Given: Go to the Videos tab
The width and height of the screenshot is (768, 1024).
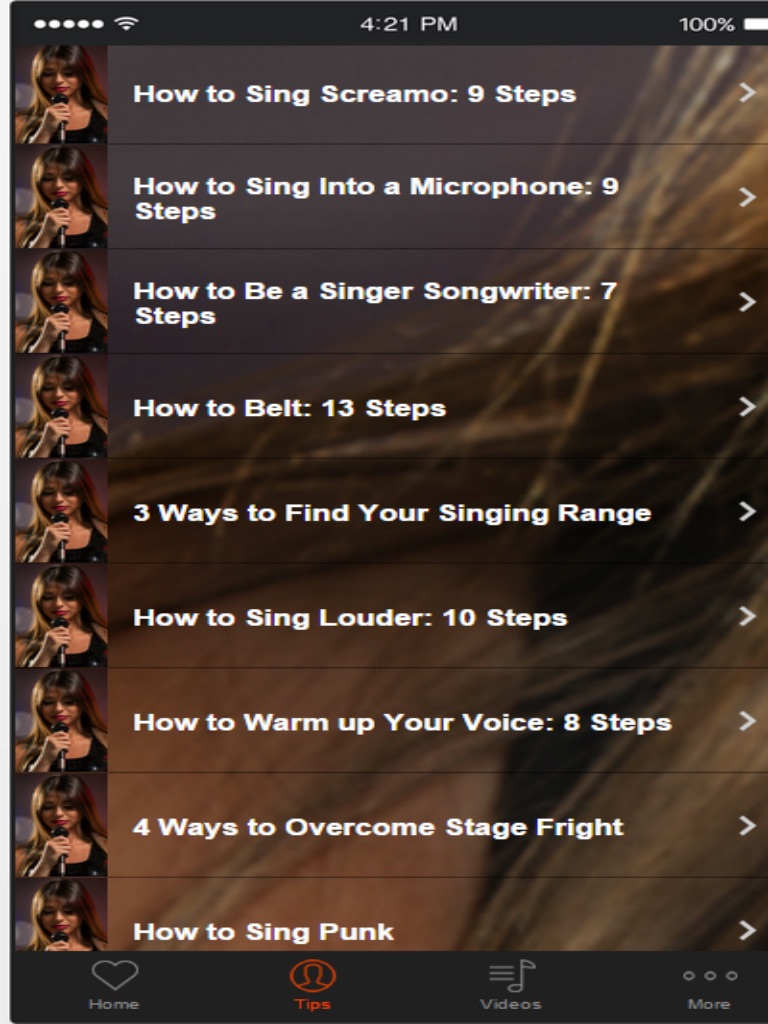Looking at the screenshot, I should 510,985.
